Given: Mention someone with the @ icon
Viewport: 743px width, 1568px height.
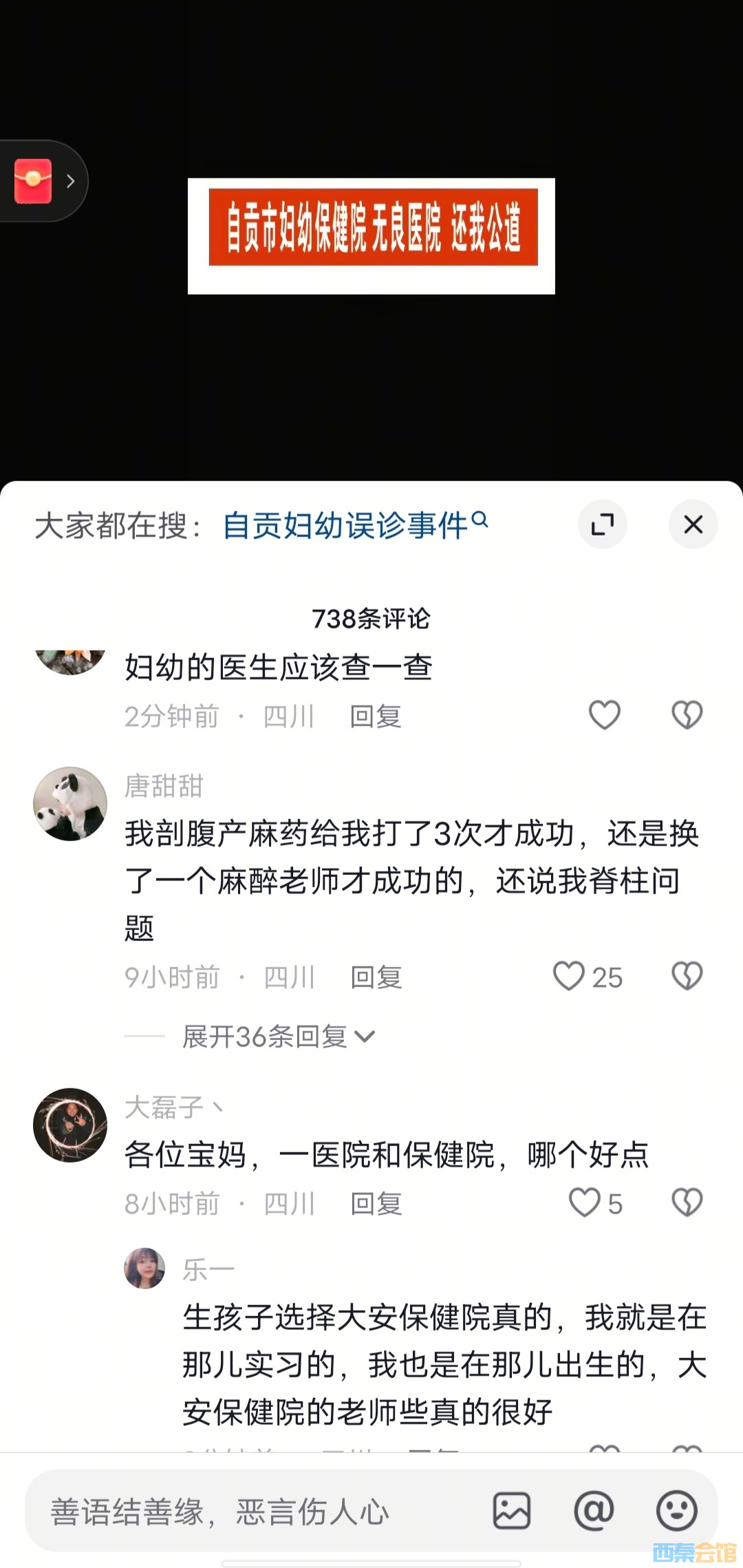Looking at the screenshot, I should tap(594, 1512).
